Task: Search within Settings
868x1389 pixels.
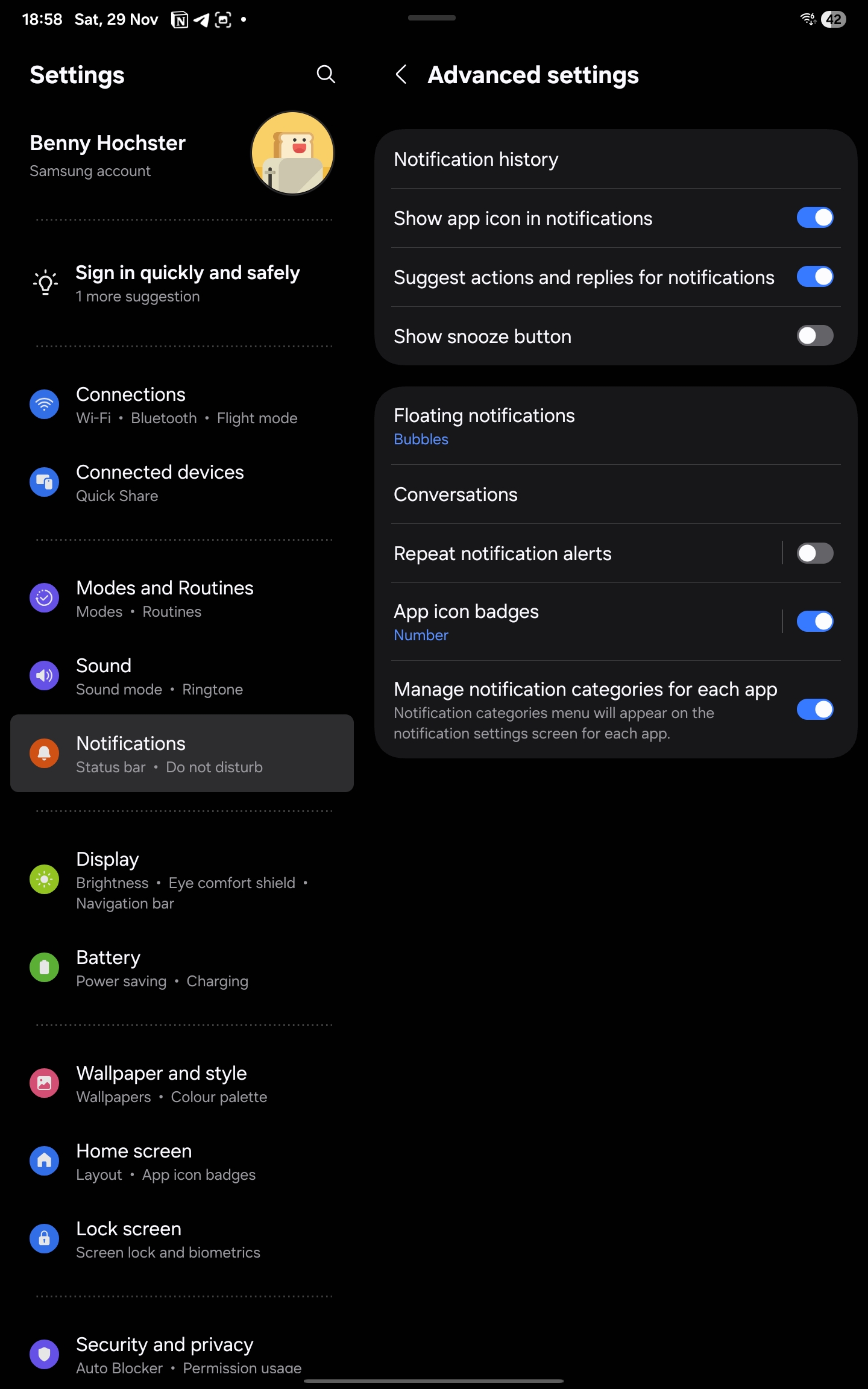Action: pyautogui.click(x=325, y=74)
